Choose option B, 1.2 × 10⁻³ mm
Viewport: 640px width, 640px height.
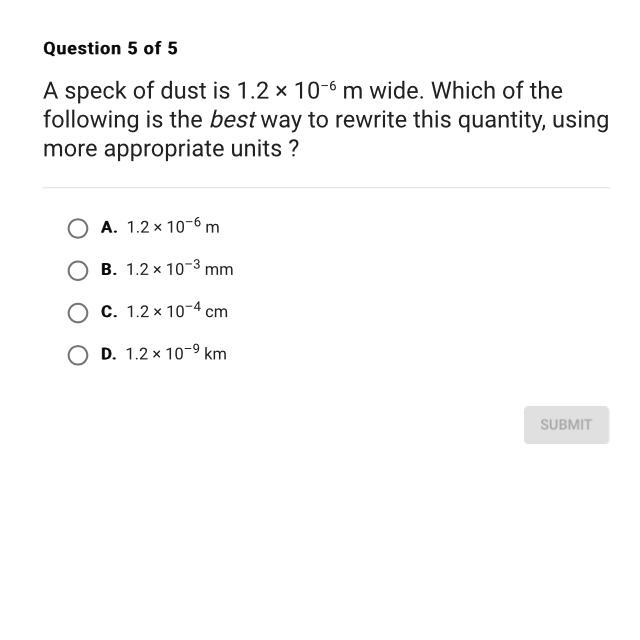(78, 270)
